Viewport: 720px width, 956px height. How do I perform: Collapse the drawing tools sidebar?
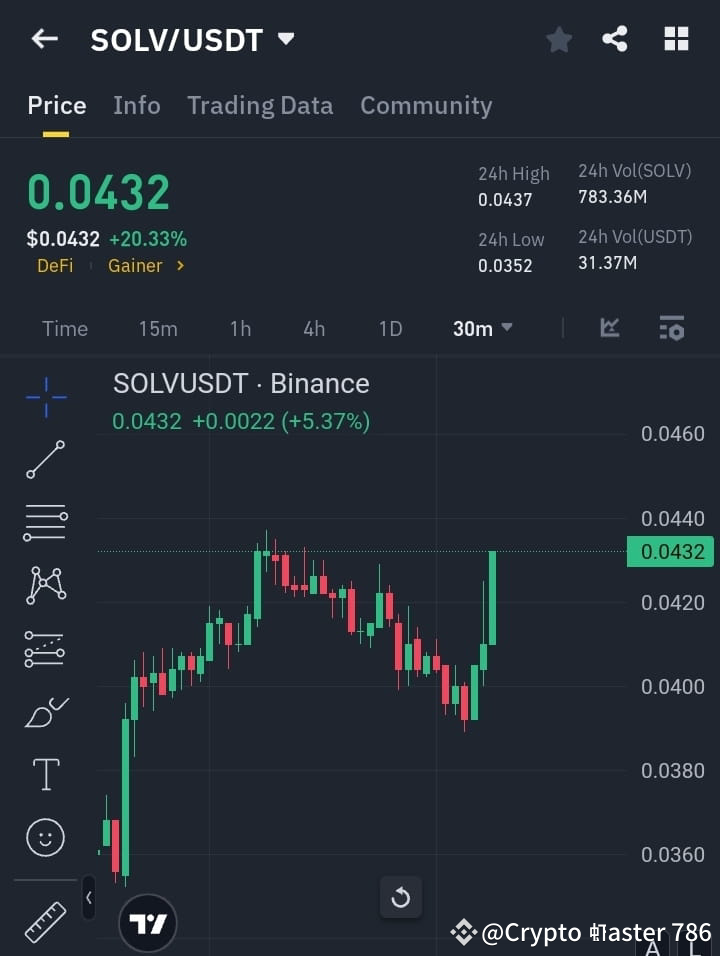(x=88, y=898)
